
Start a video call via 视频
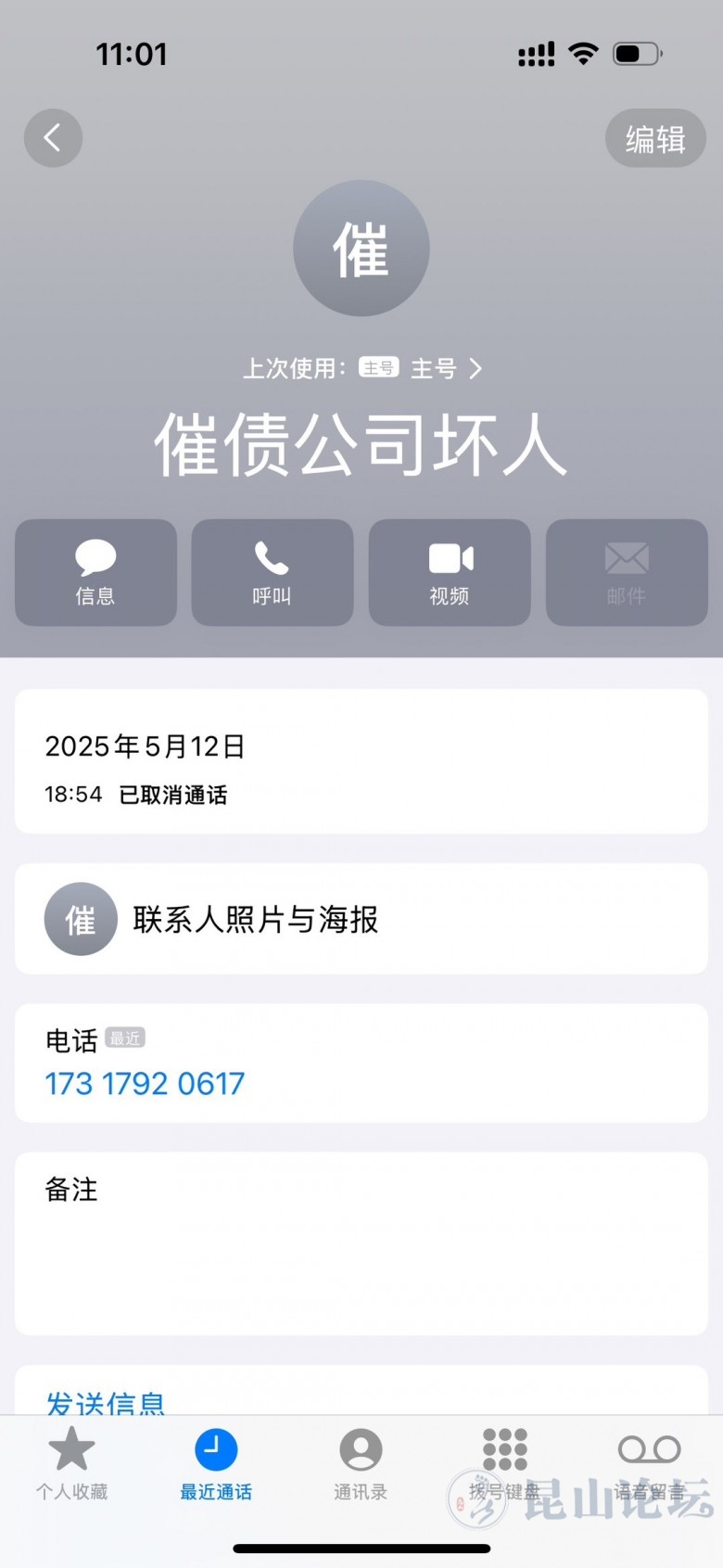pyautogui.click(x=450, y=572)
